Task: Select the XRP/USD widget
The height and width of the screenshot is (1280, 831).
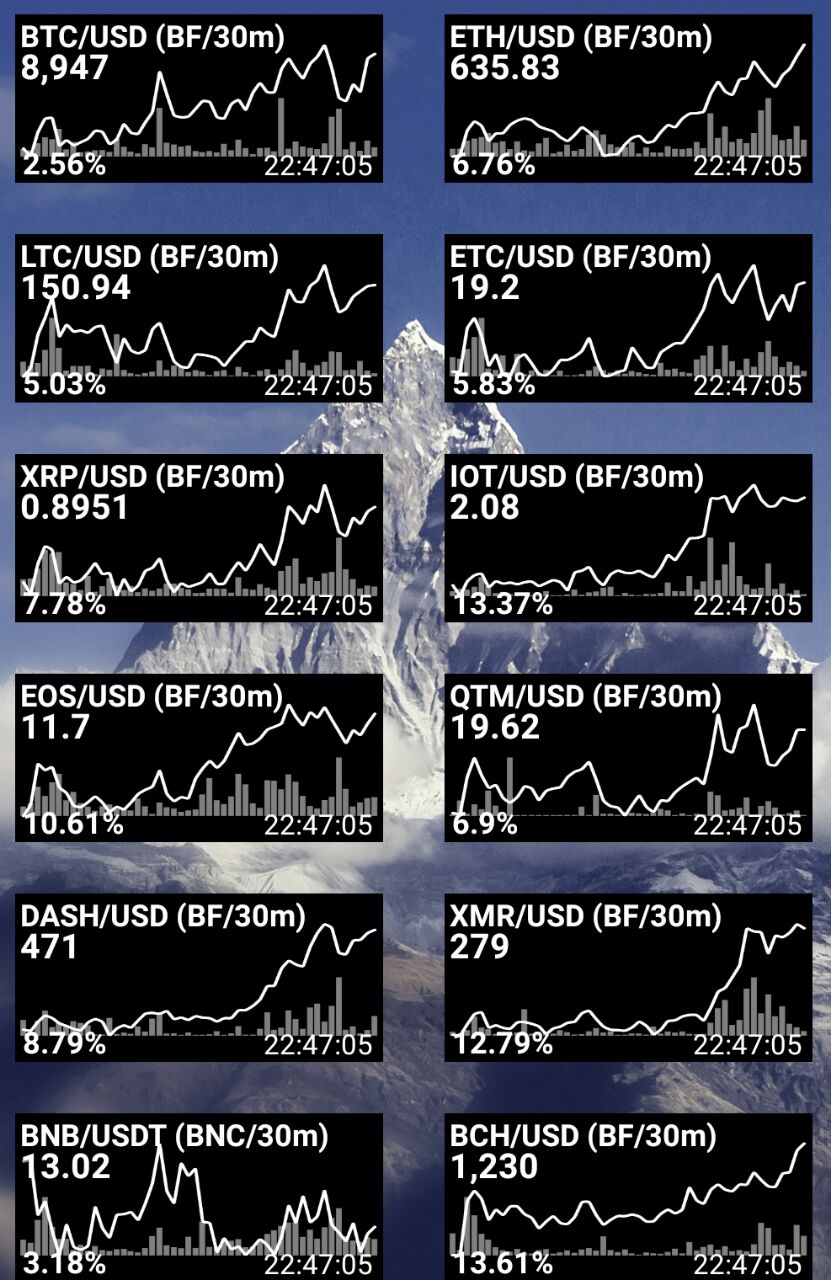Action: tap(199, 538)
